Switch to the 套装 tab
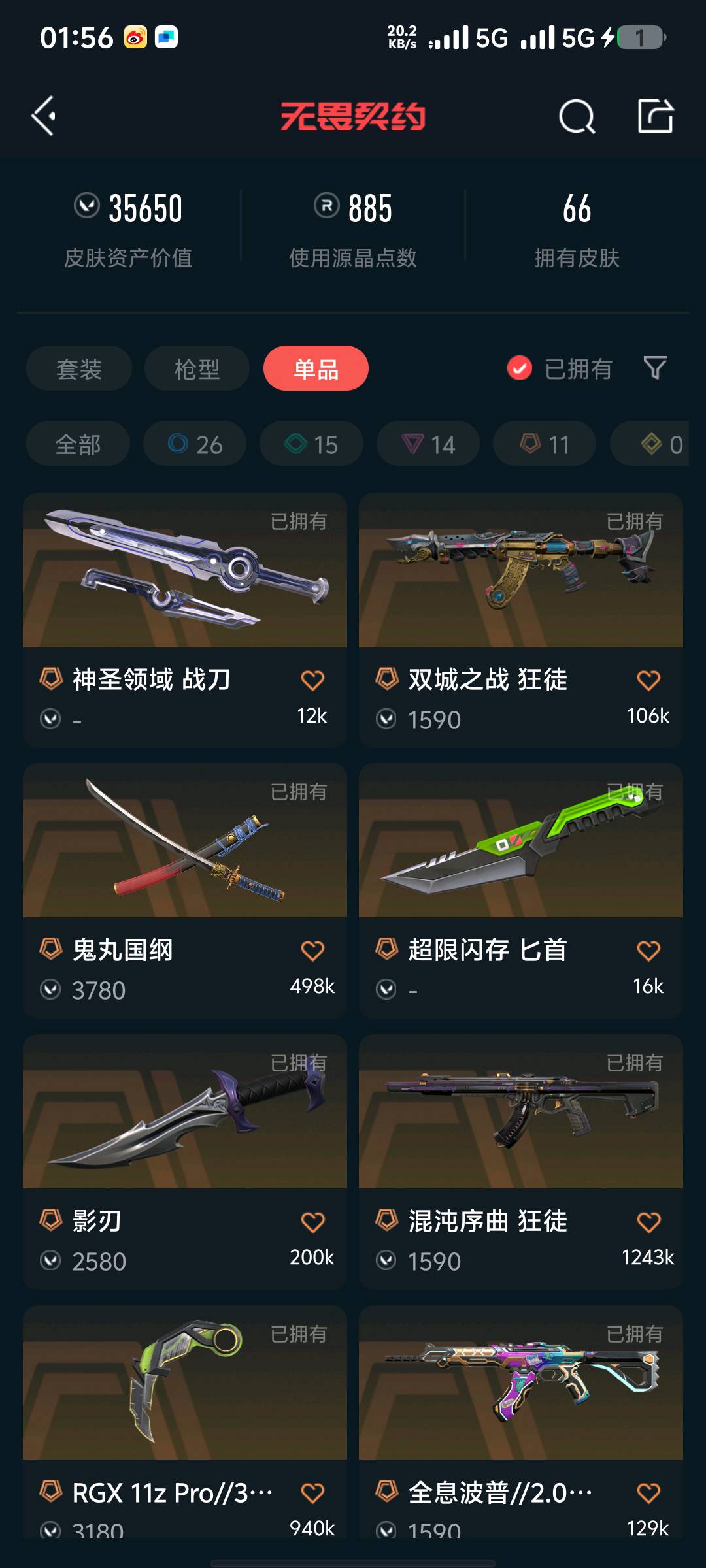 [79, 369]
